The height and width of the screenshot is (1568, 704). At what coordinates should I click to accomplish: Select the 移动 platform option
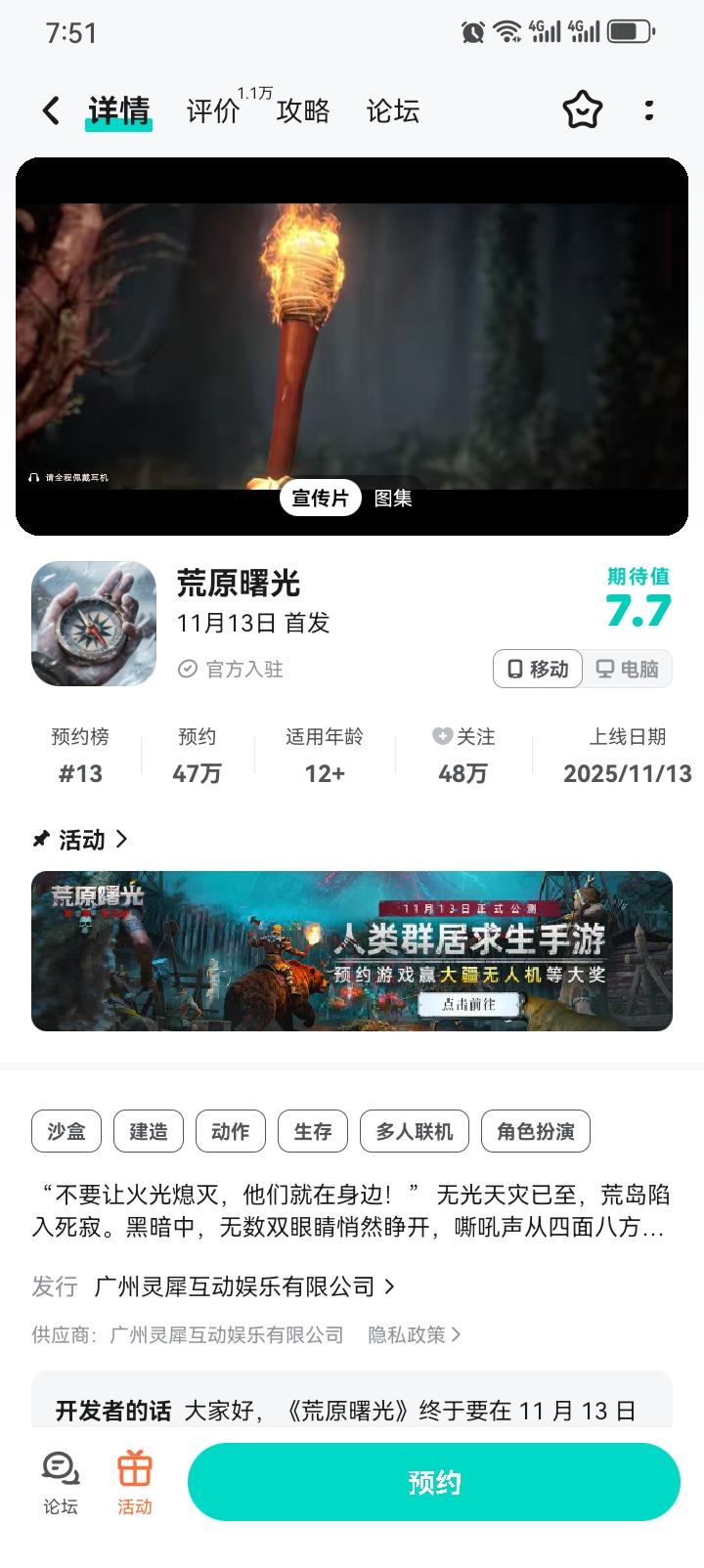point(537,669)
